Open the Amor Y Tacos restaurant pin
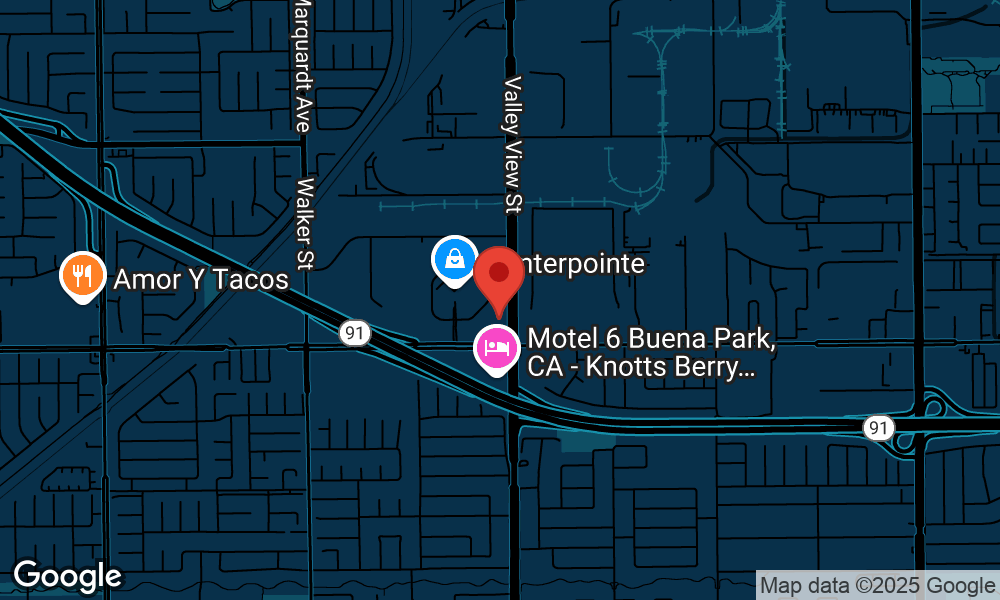Screen dimensions: 1000x600 (82, 274)
